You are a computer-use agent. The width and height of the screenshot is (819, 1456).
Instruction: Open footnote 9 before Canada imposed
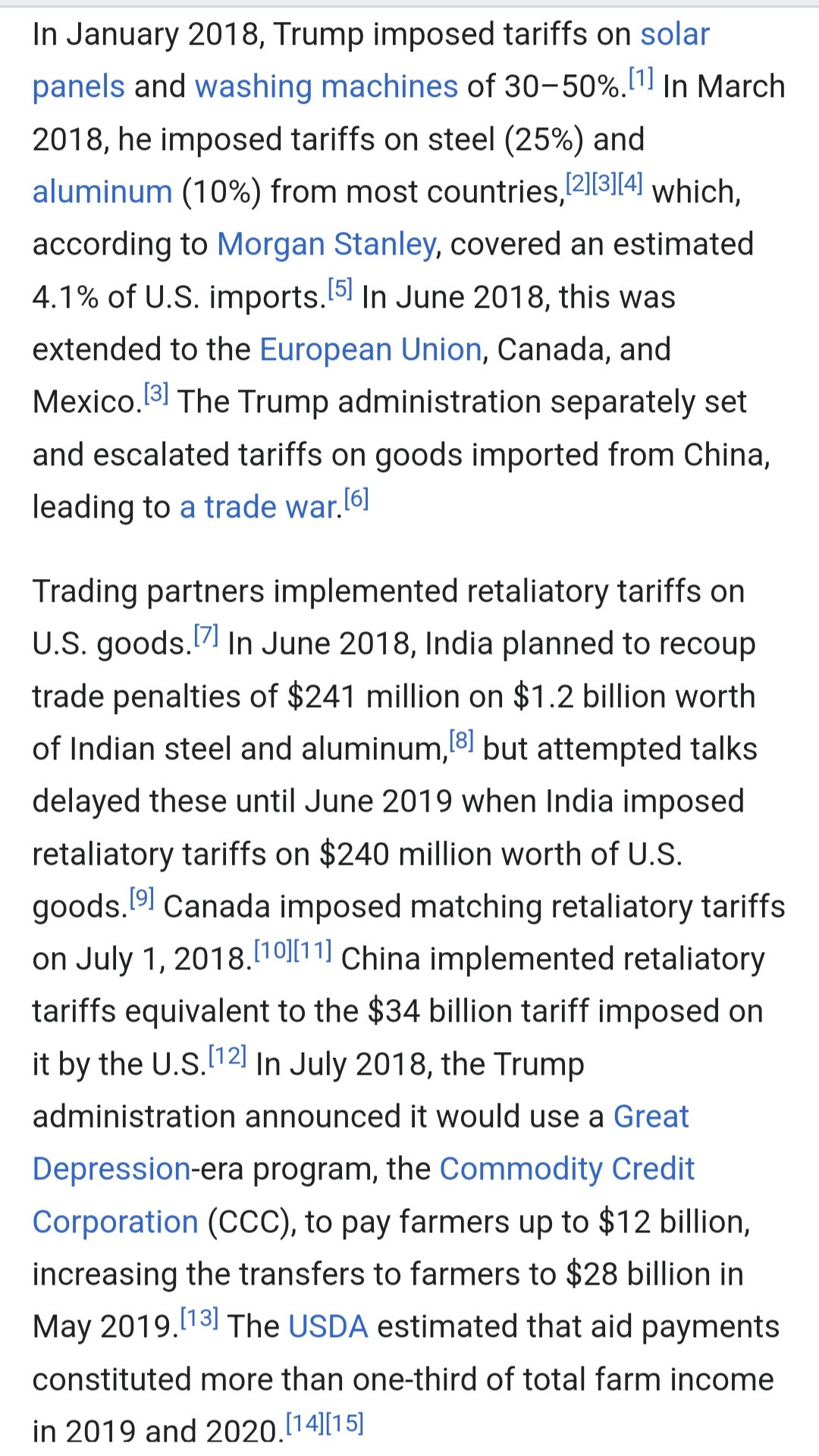click(142, 897)
